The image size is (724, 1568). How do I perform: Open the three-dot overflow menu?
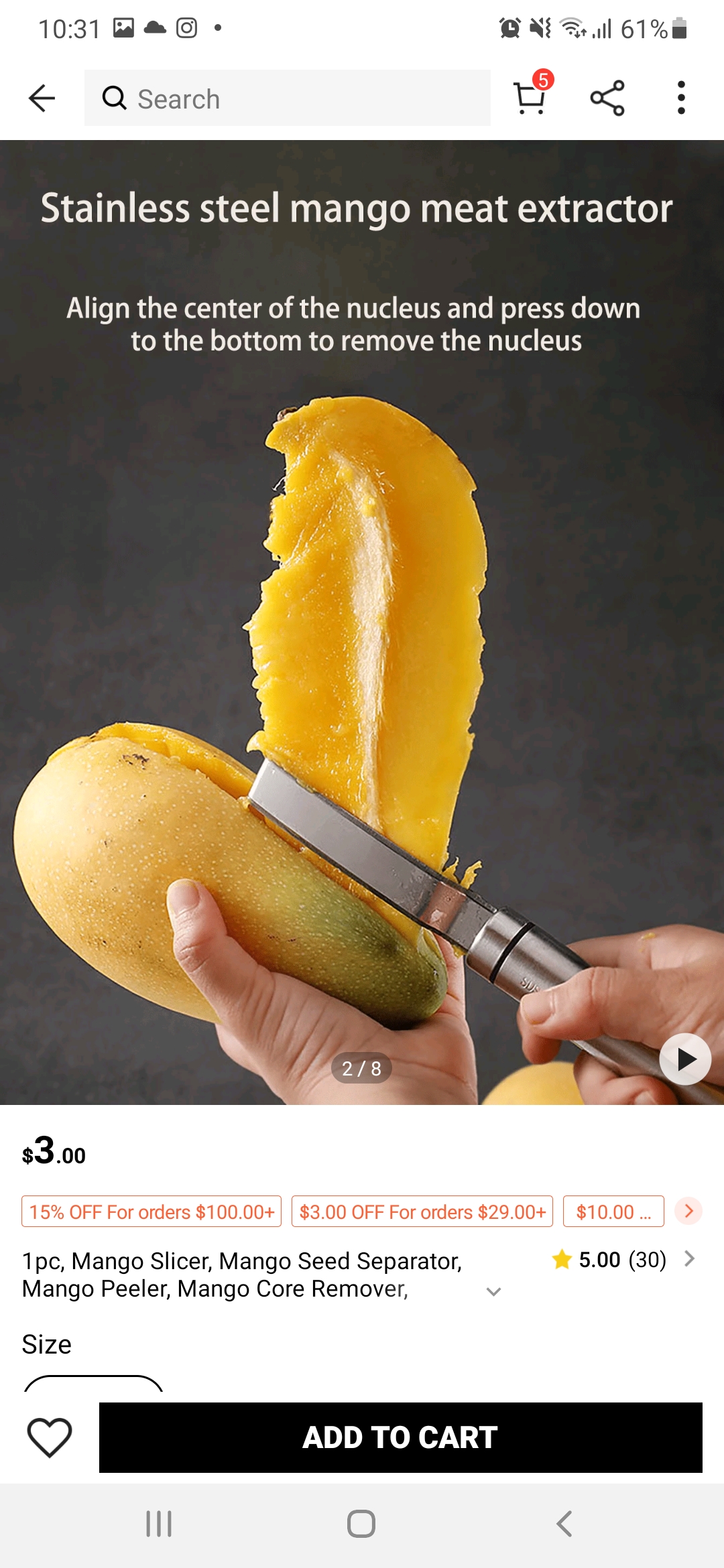[x=681, y=99]
